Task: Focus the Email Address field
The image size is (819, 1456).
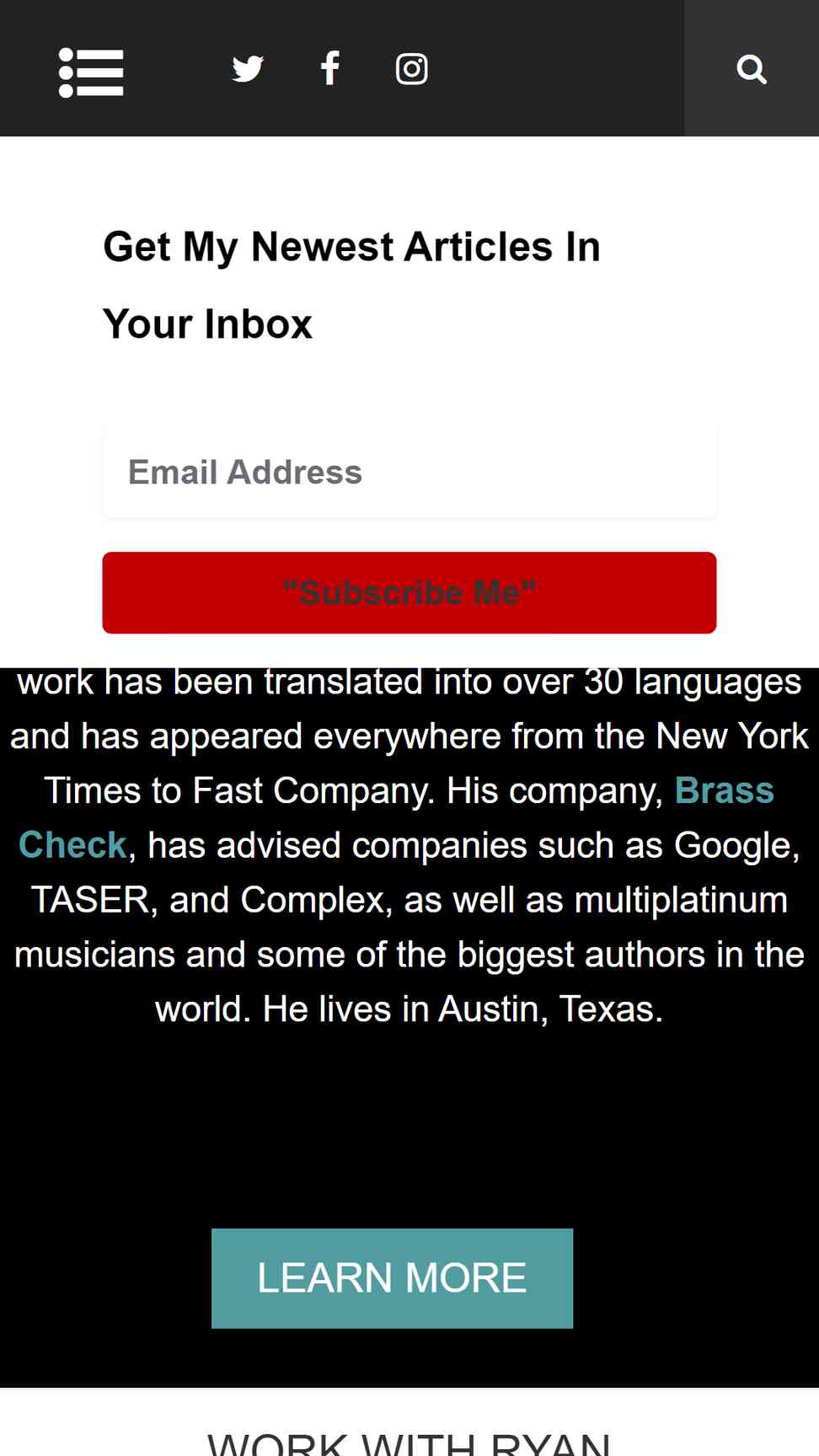Action: click(x=409, y=472)
